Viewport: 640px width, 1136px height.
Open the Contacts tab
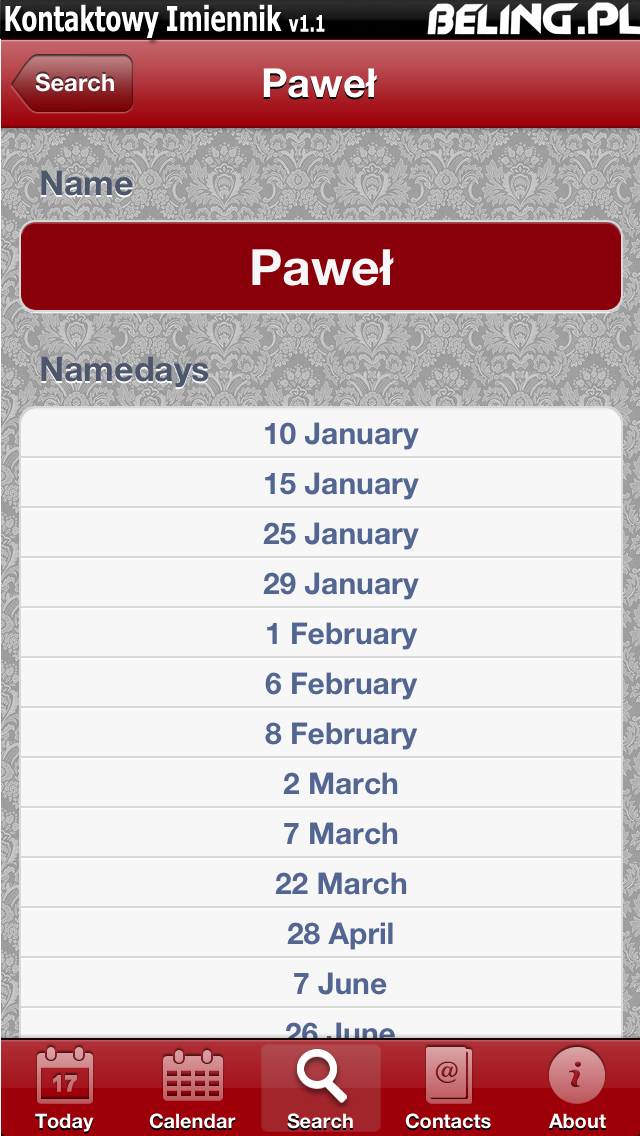tap(448, 1088)
